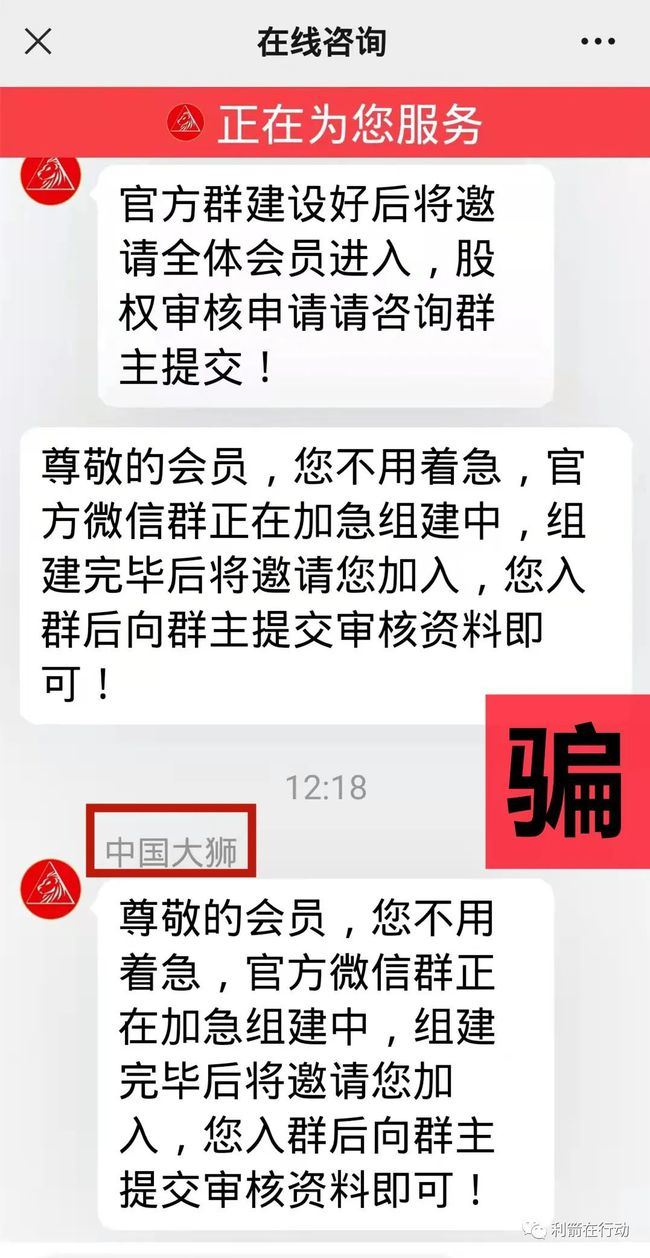
Task: Close the online consultation page
Action: click(38, 42)
